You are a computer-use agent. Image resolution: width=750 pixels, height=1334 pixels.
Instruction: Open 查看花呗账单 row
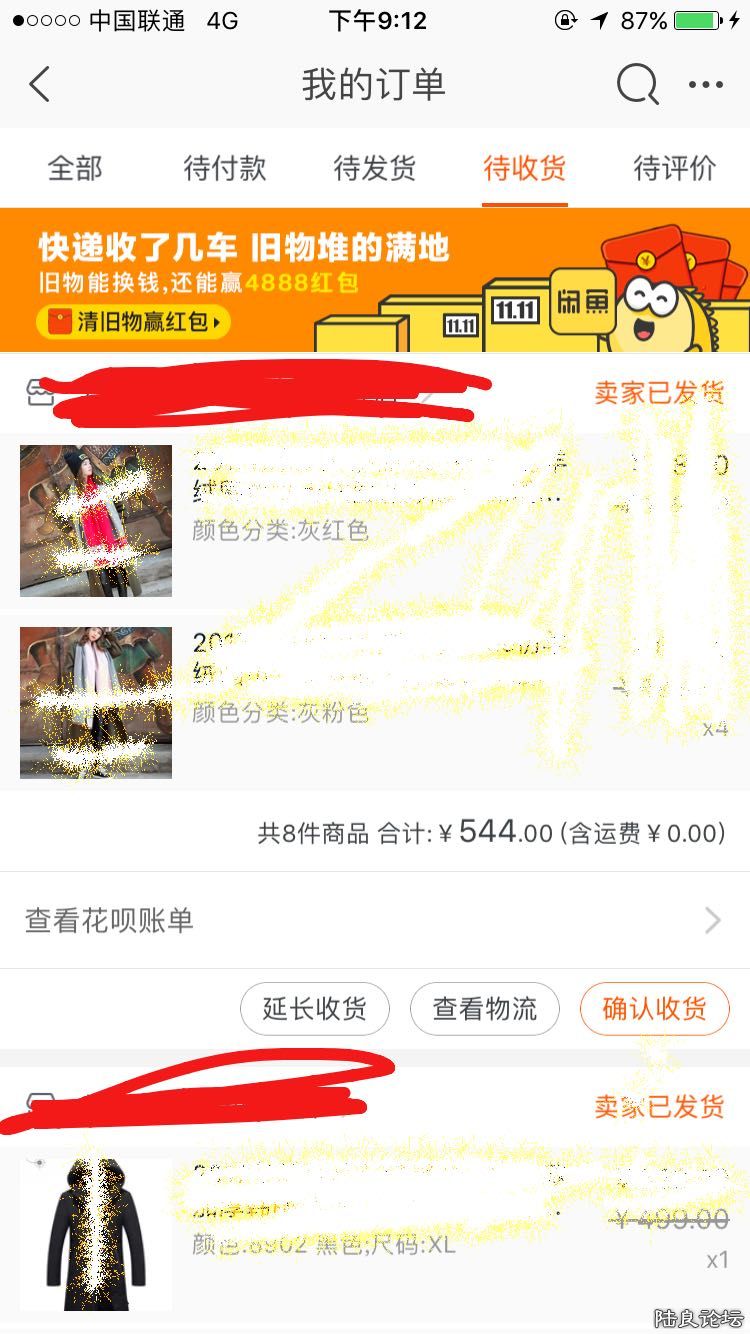coord(375,920)
